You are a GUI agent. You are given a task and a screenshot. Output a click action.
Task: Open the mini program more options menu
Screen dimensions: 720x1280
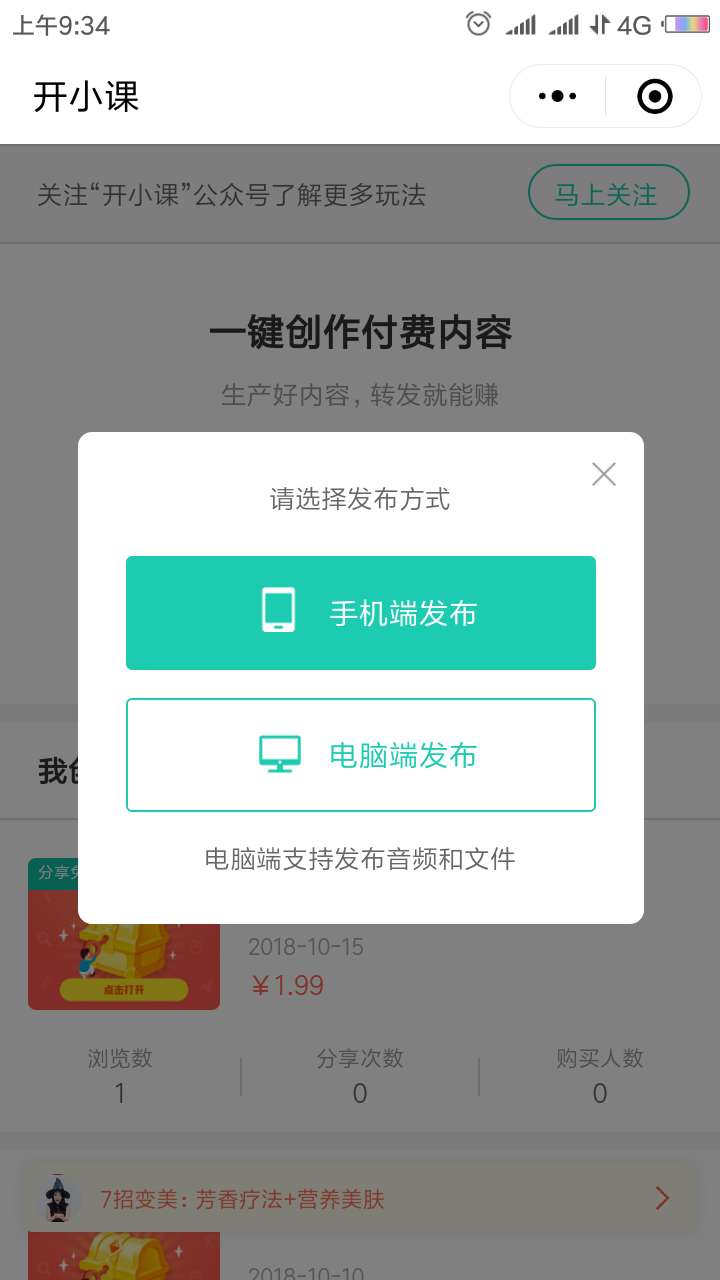coord(557,97)
